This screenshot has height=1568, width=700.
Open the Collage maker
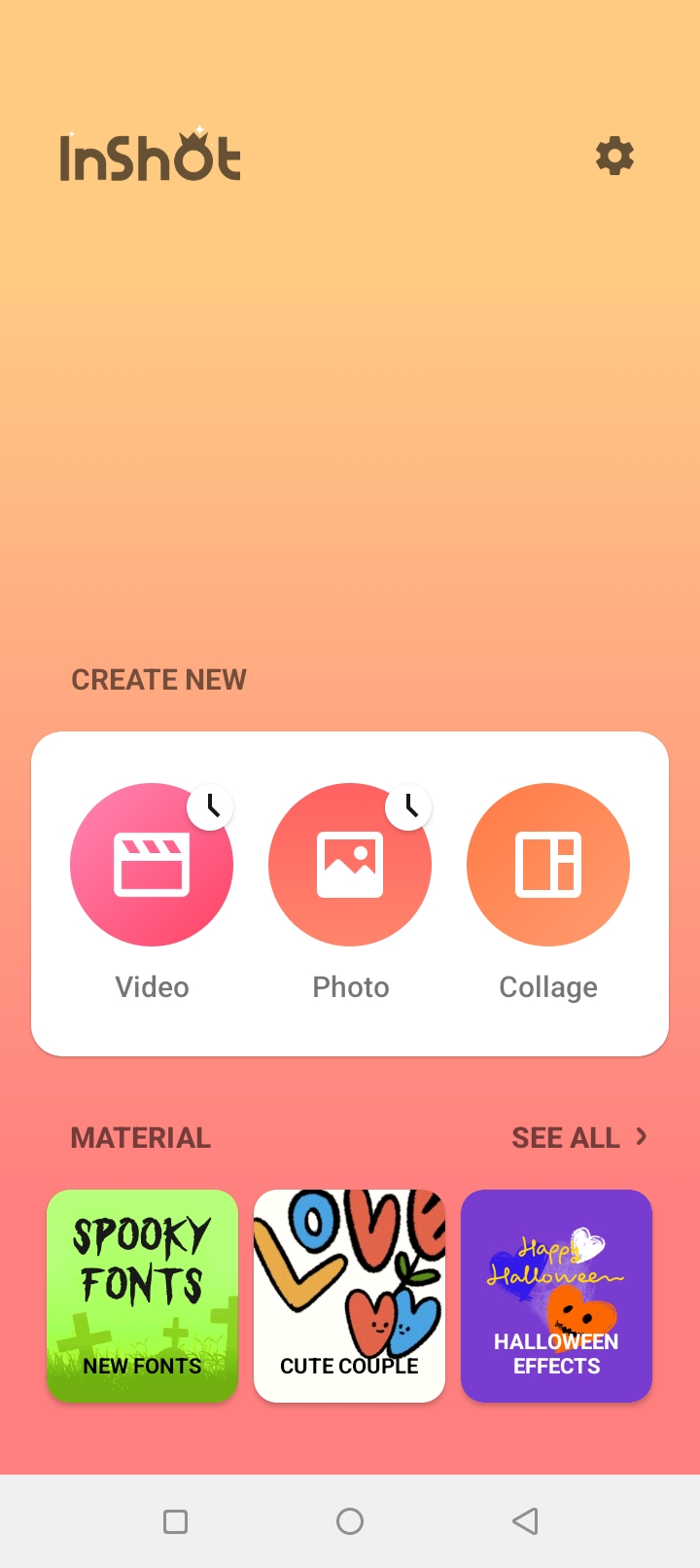tap(548, 865)
